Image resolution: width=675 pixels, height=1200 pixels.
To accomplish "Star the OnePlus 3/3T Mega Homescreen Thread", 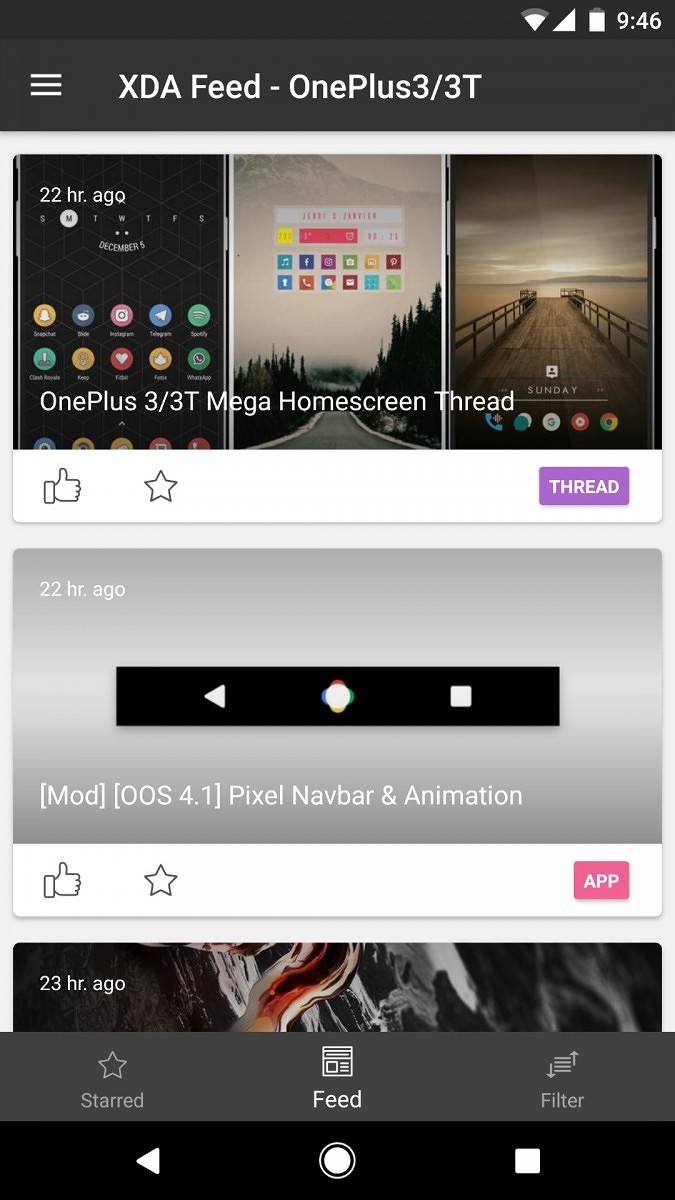I will click(160, 487).
